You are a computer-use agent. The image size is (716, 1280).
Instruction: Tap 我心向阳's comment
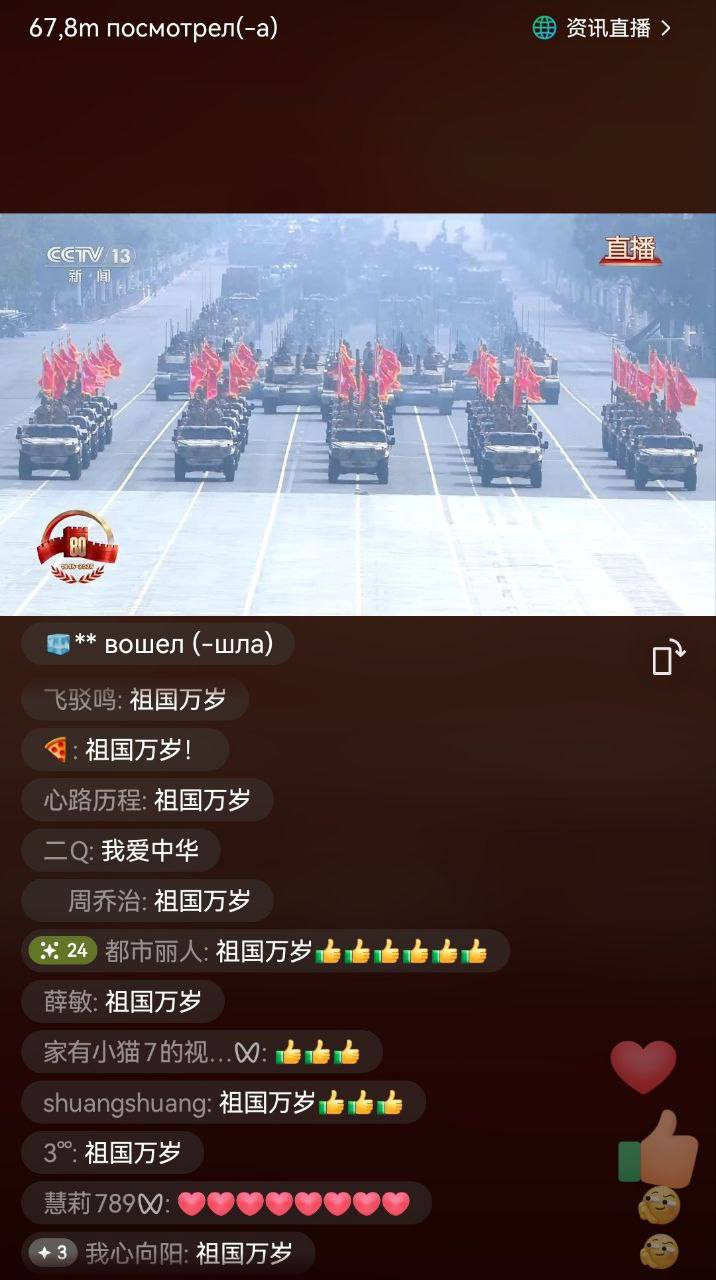click(x=168, y=1253)
